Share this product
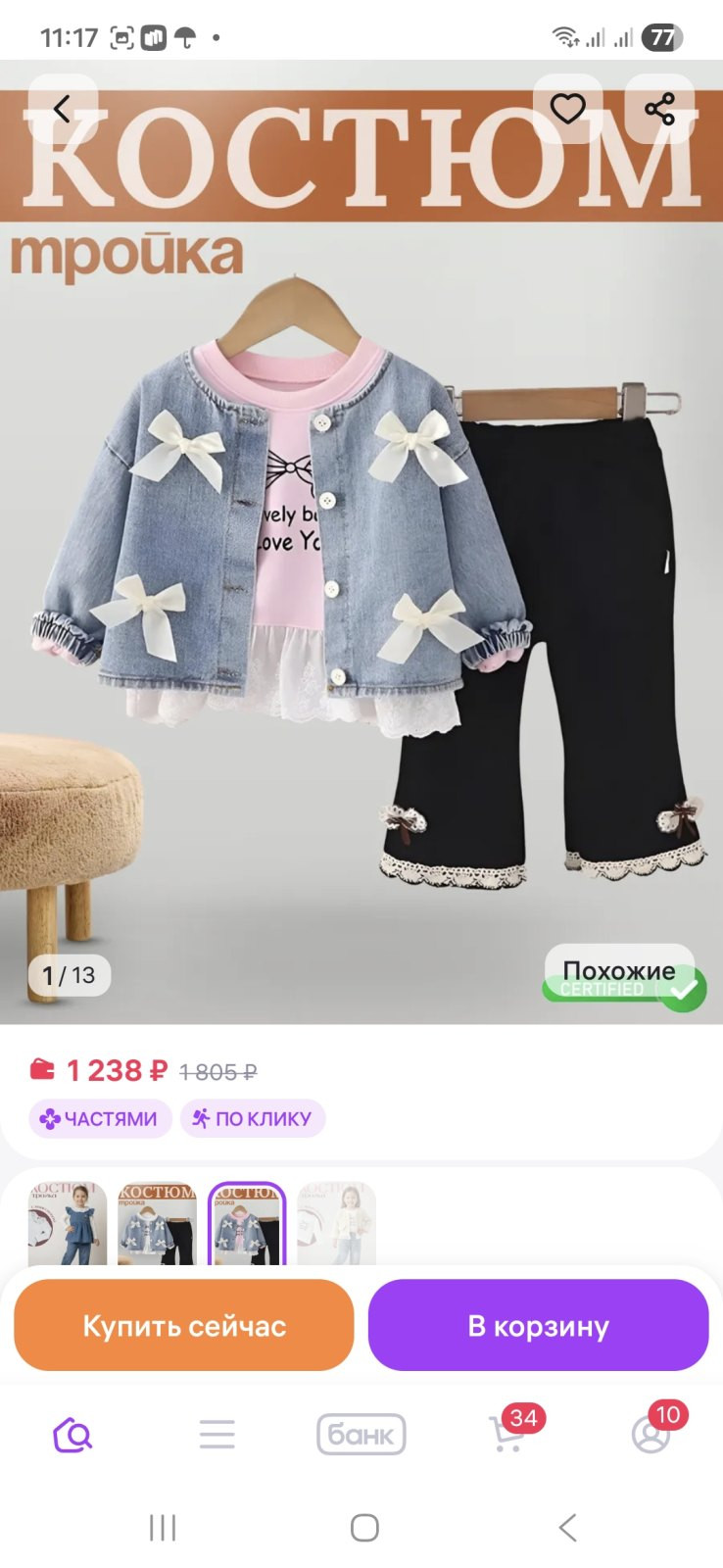The image size is (723, 1568). [659, 109]
